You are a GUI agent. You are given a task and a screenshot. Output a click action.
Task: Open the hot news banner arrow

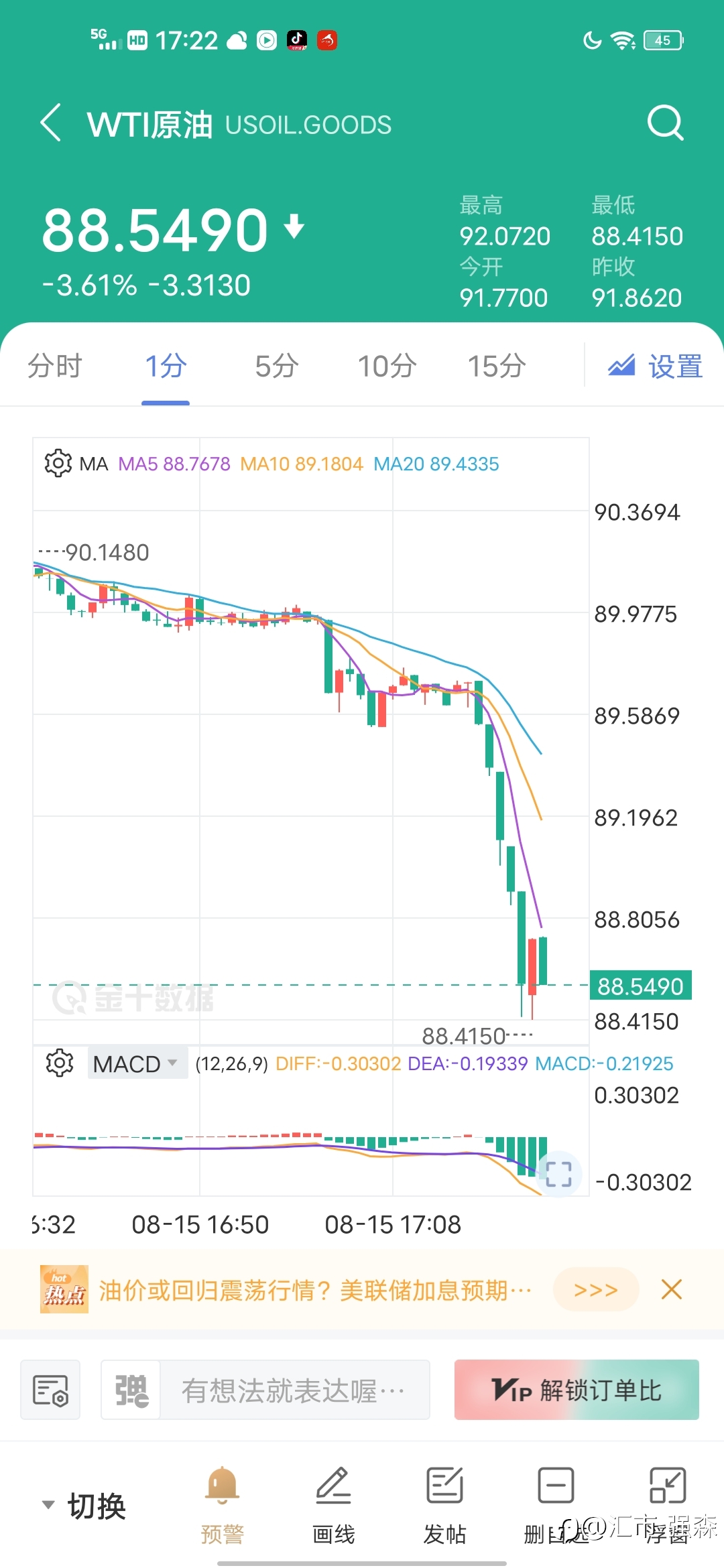click(x=596, y=1289)
